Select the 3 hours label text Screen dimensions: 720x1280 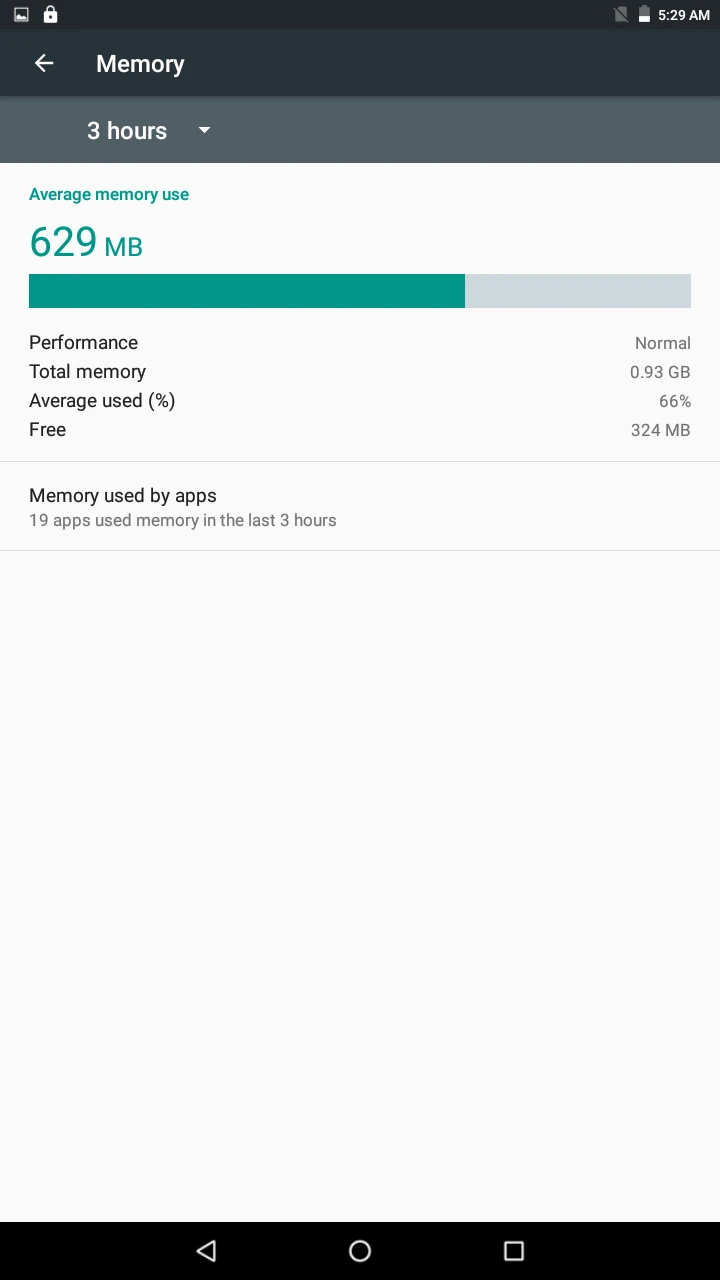click(127, 130)
